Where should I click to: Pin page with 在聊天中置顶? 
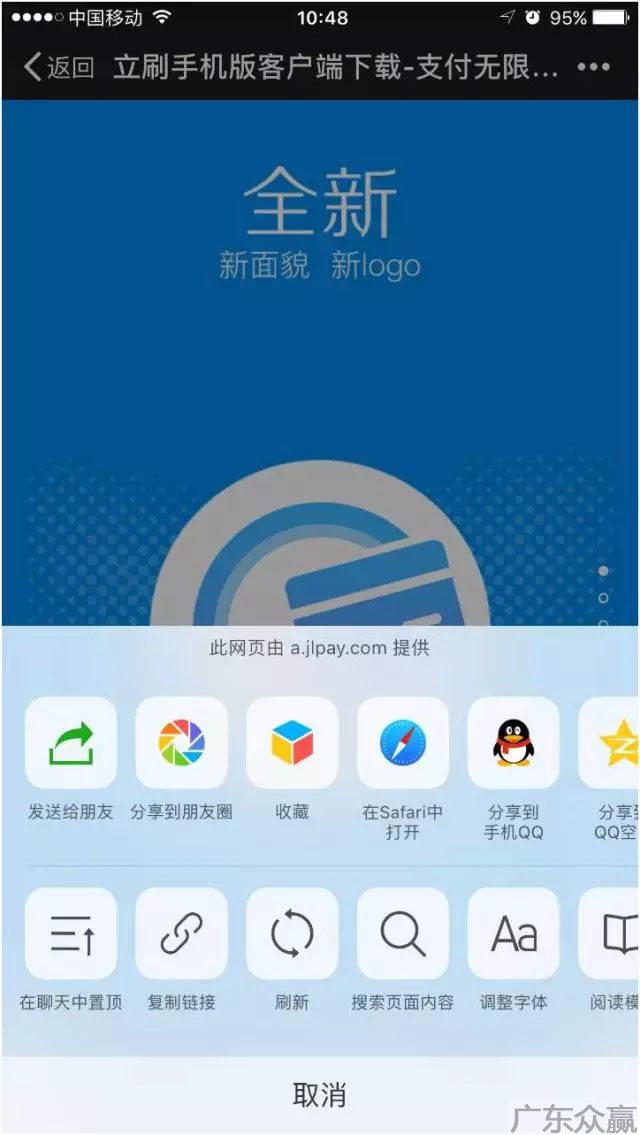[x=71, y=933]
